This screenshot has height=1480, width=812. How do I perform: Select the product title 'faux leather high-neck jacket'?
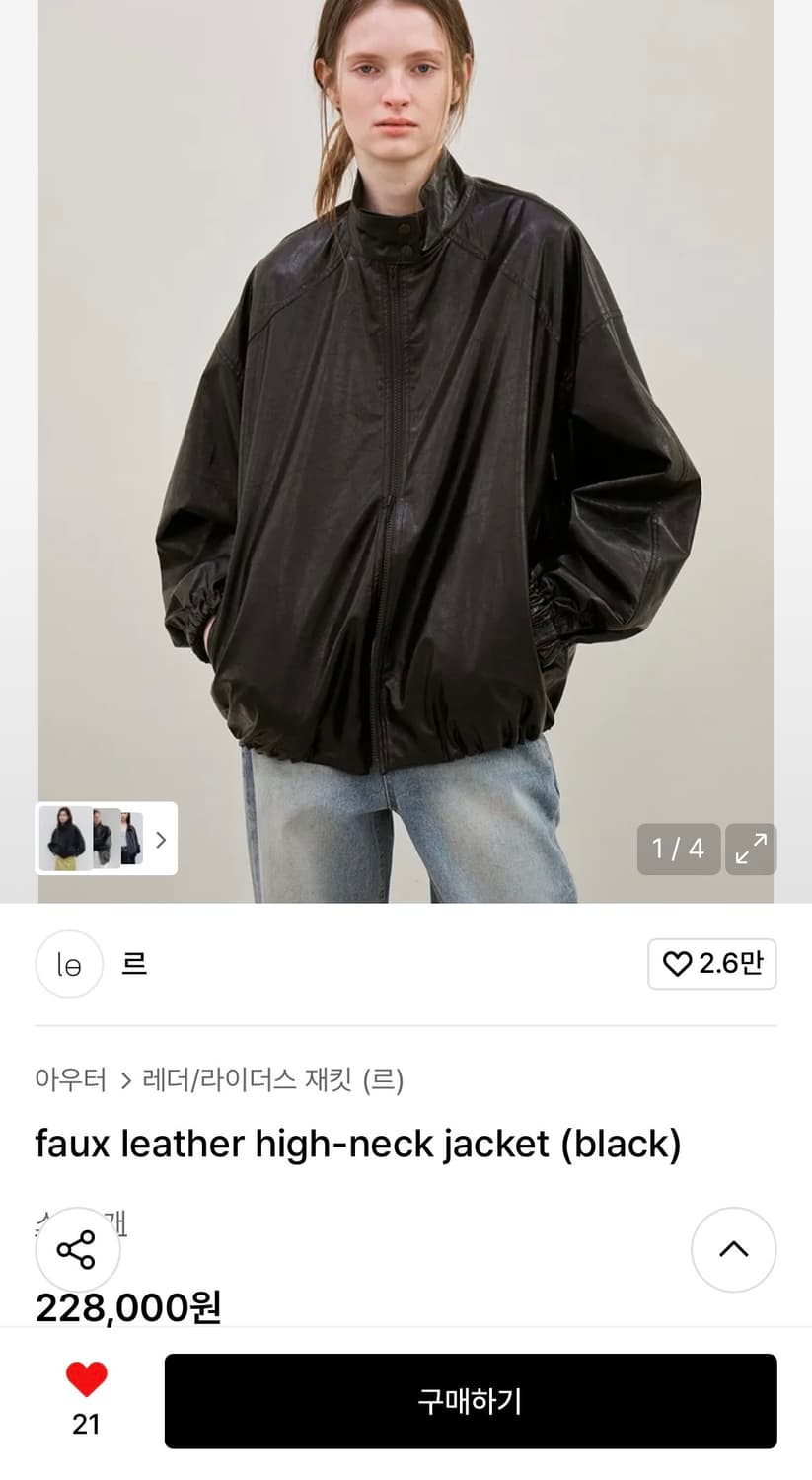tap(357, 1143)
